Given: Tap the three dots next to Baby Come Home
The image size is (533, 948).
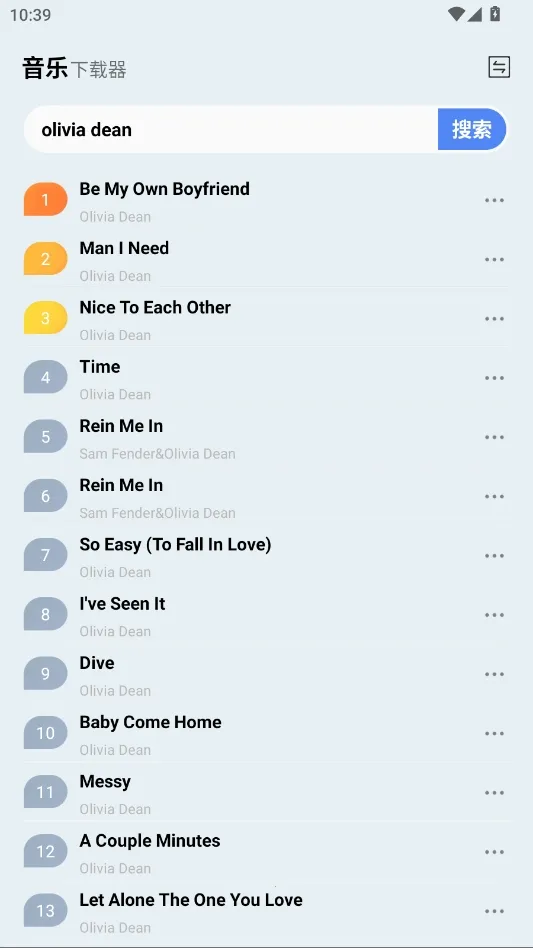Looking at the screenshot, I should (494, 733).
